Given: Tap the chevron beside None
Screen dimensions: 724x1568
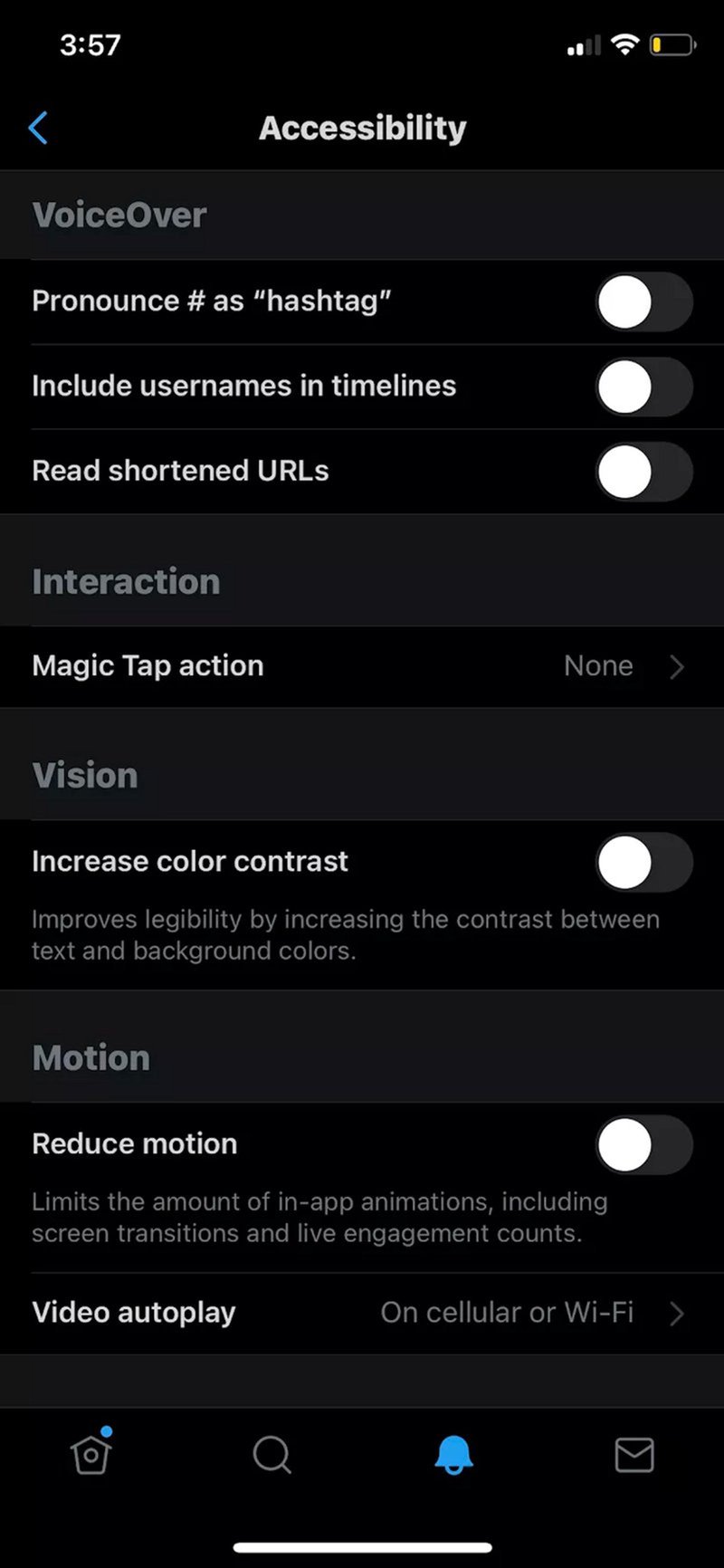Looking at the screenshot, I should point(677,667).
